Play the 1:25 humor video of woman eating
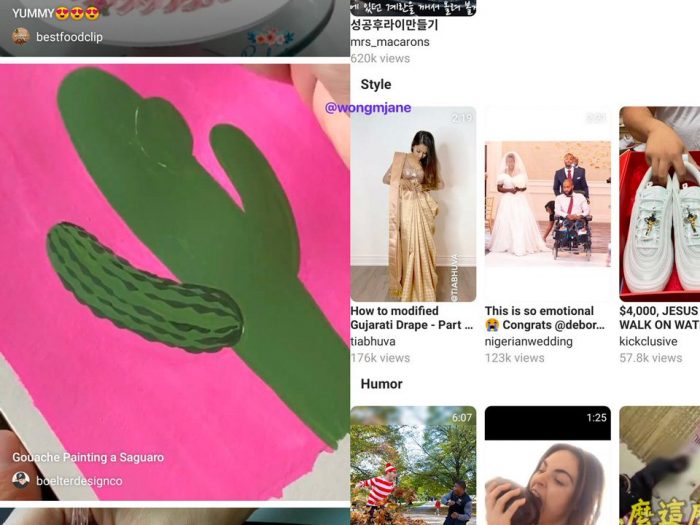 (x=547, y=465)
